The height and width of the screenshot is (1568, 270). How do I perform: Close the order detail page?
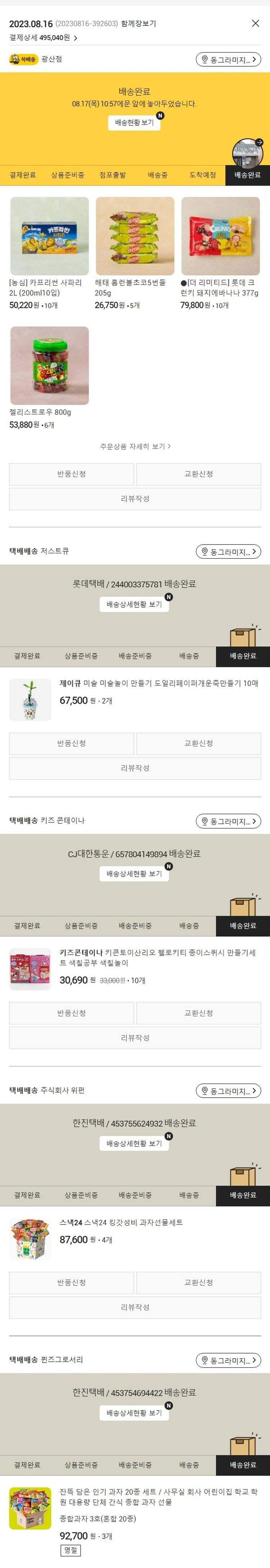coord(255,23)
